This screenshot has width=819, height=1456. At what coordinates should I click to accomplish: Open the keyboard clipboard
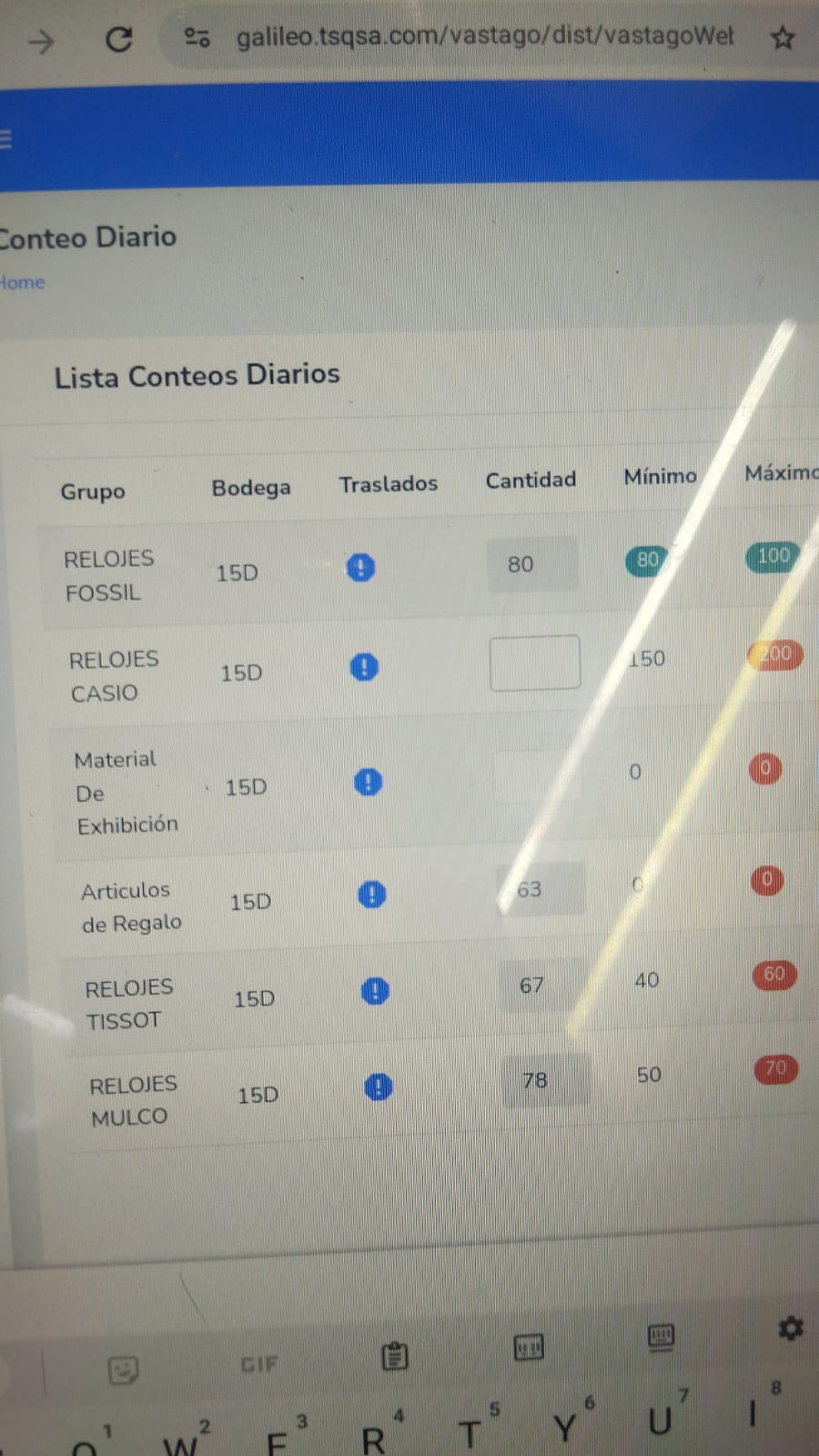[x=394, y=1356]
